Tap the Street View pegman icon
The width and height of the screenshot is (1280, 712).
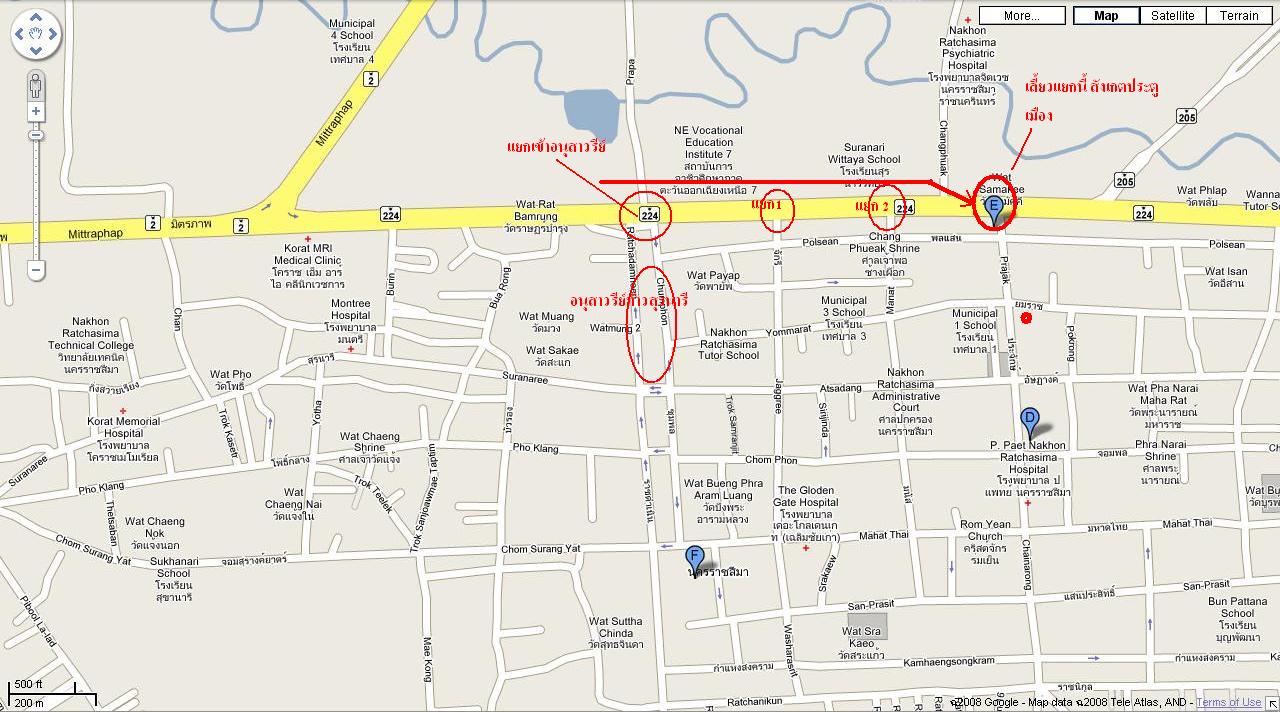(36, 84)
